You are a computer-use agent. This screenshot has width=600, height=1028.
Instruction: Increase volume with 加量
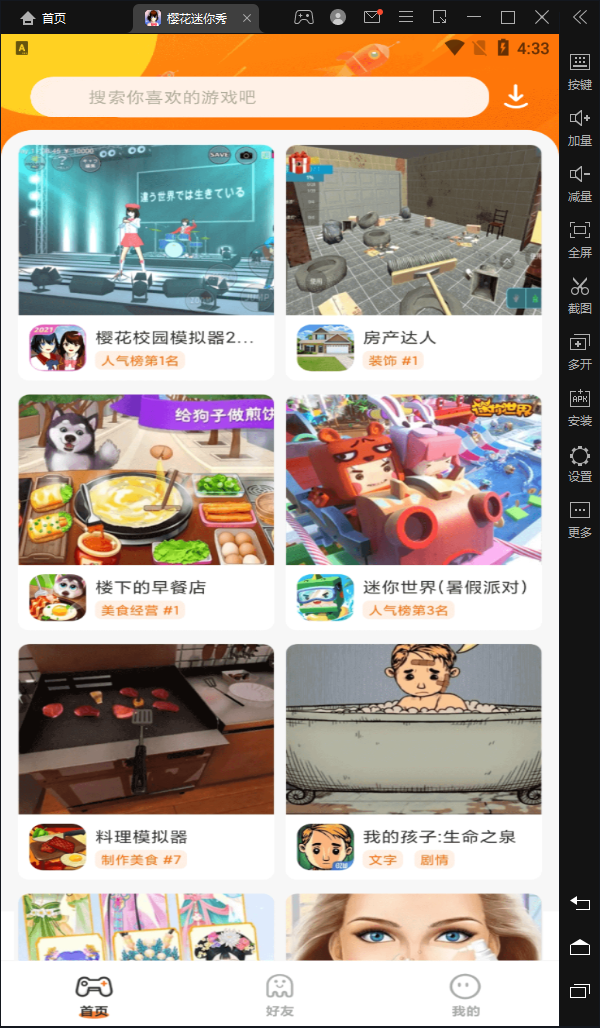[x=580, y=126]
